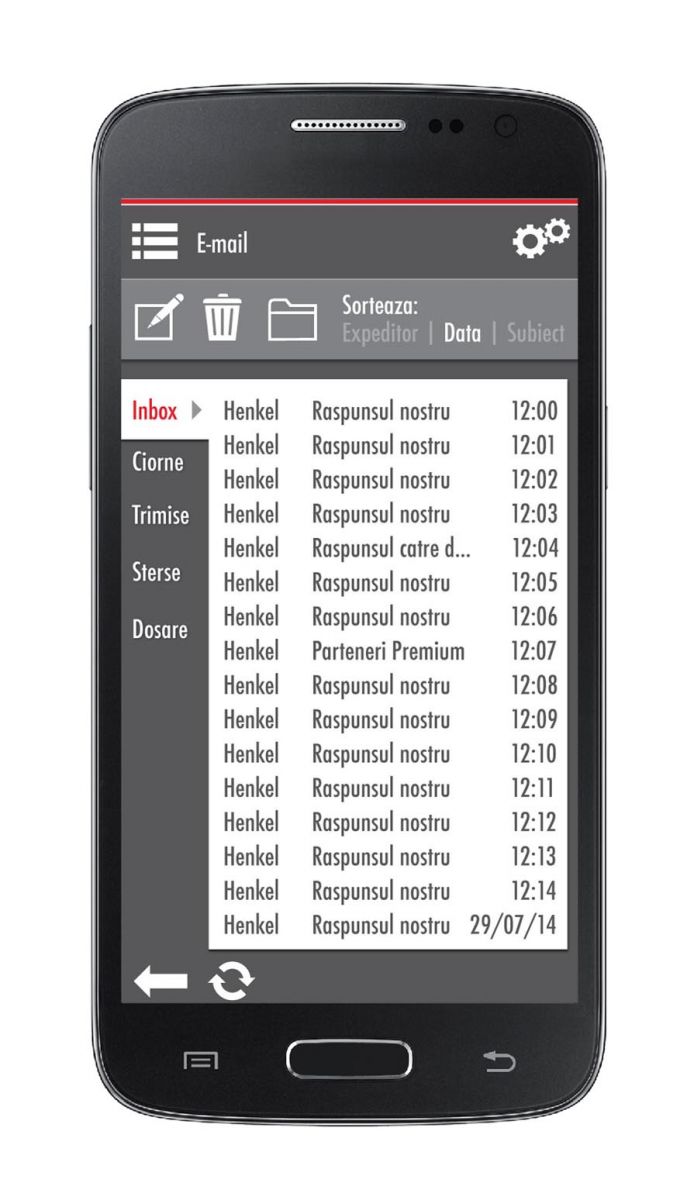Go to the Sterse folder
The width and height of the screenshot is (687, 1200).
point(157,573)
